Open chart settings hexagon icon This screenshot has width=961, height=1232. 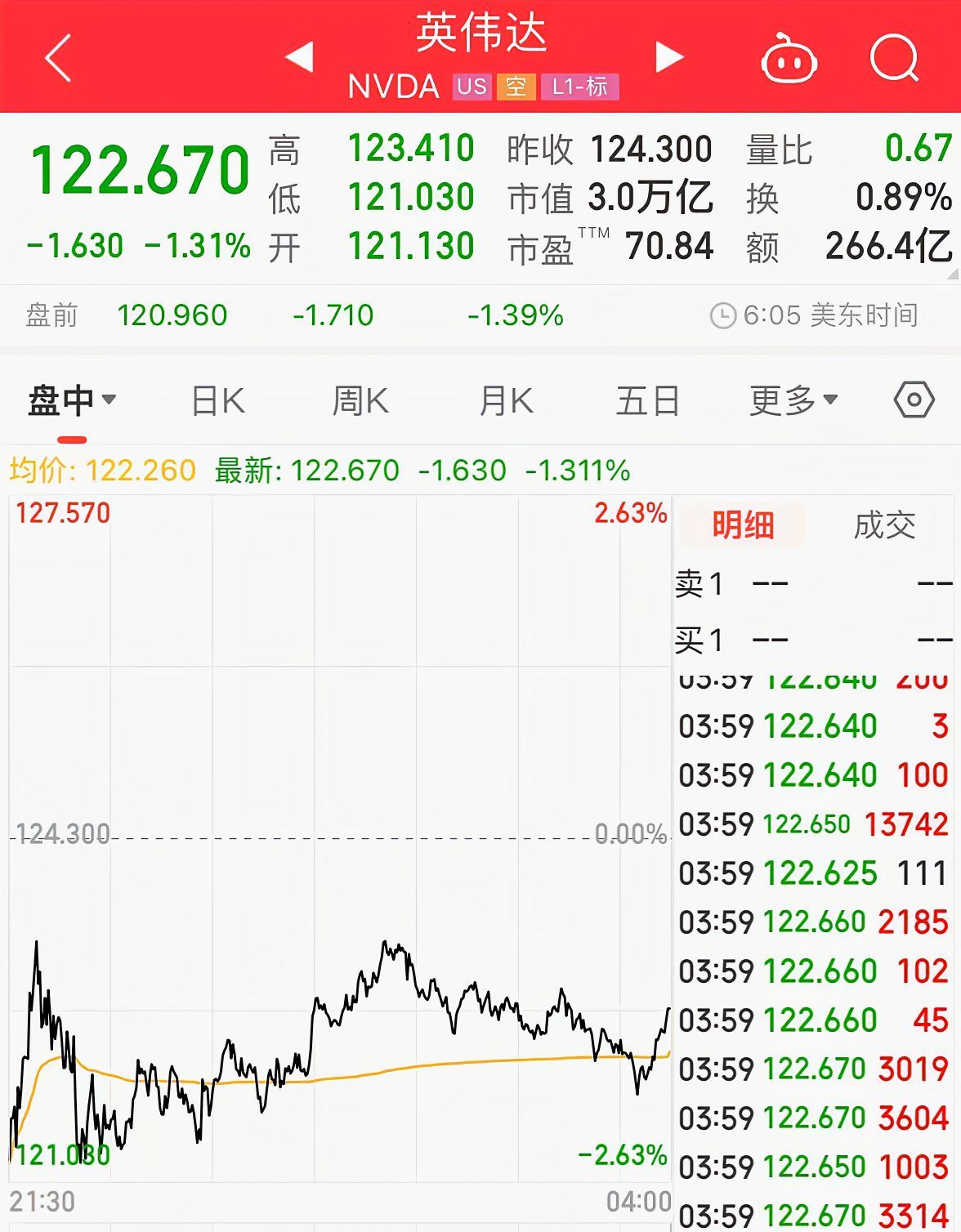pyautogui.click(x=914, y=400)
